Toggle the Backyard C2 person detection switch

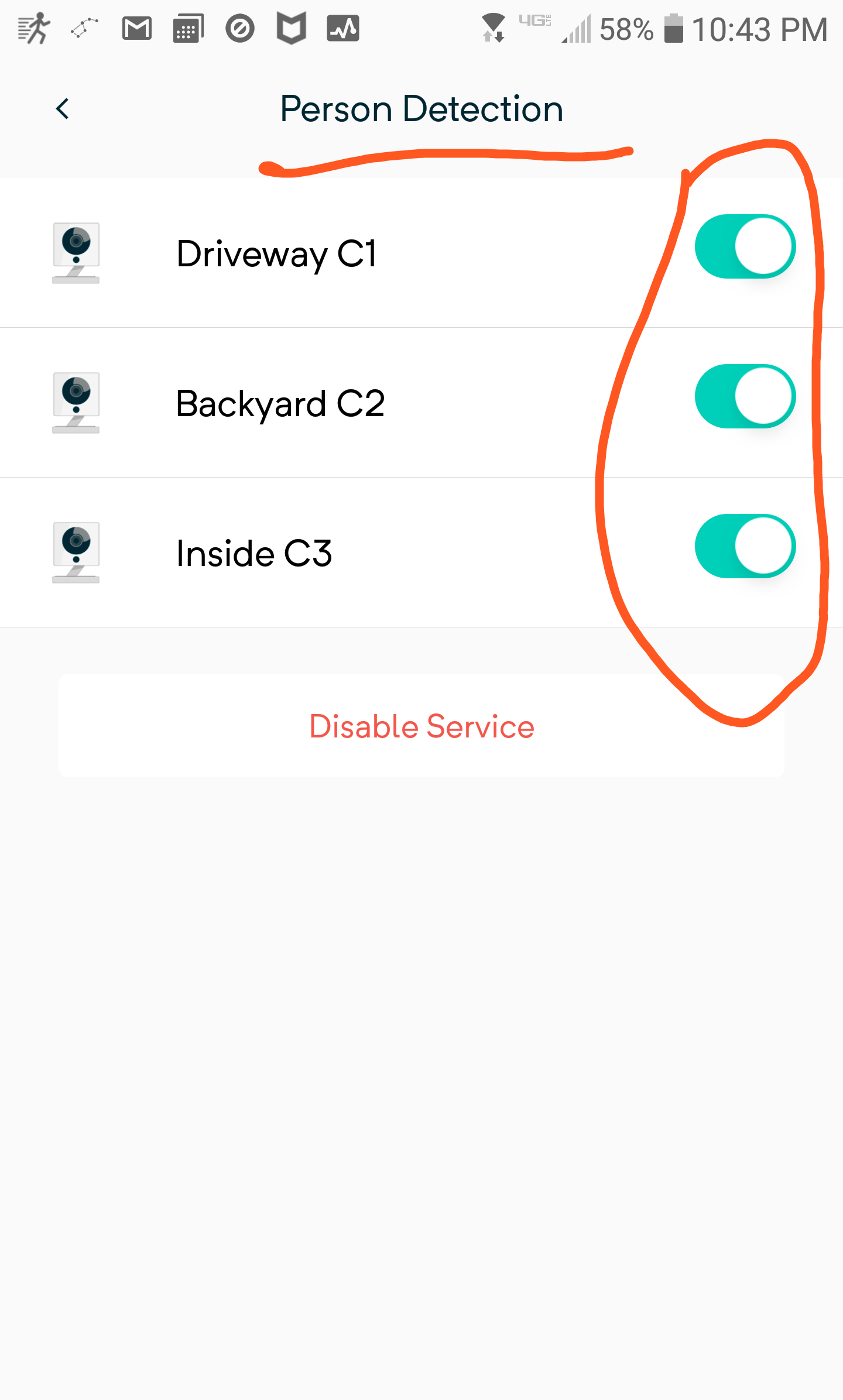tap(745, 396)
